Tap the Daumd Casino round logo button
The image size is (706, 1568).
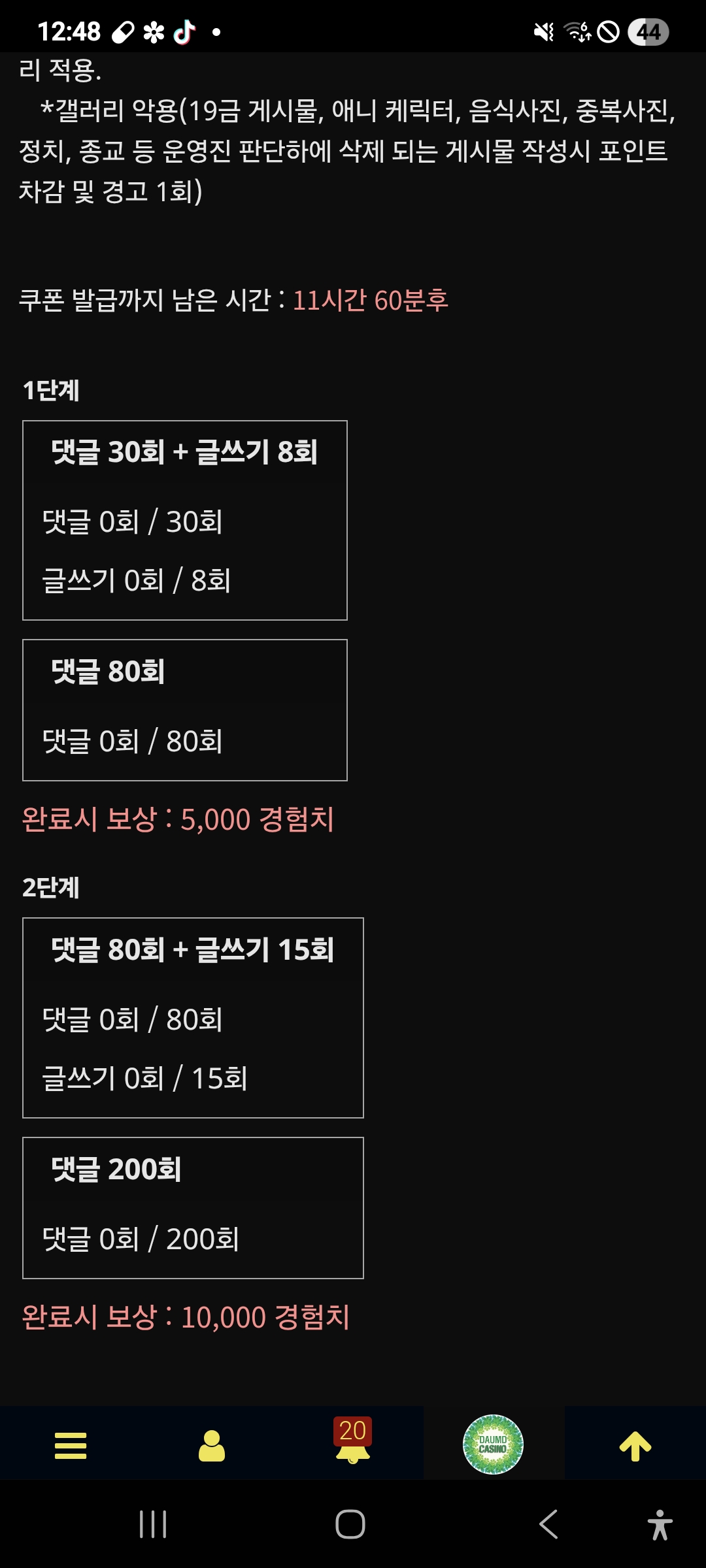tap(493, 1444)
